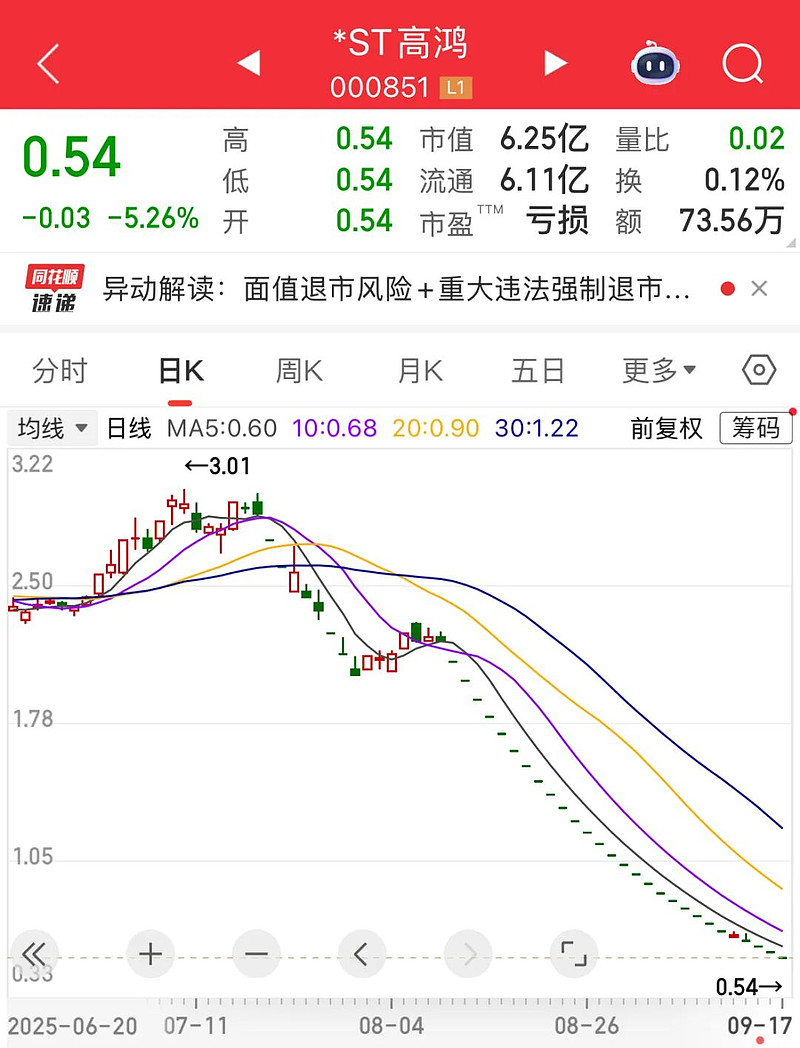Open chart settings gear
Screen dimensions: 800x1048
point(758,370)
